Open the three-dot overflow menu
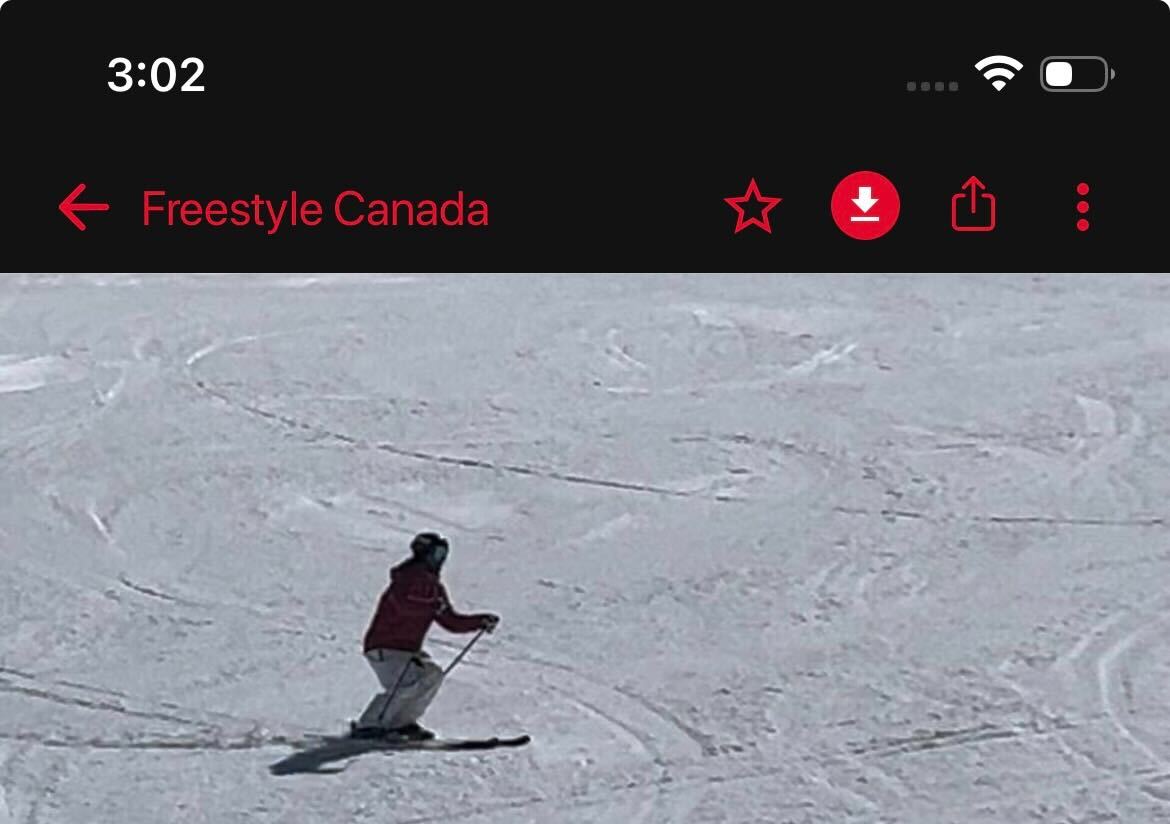The width and height of the screenshot is (1170, 824). pyautogui.click(x=1083, y=208)
